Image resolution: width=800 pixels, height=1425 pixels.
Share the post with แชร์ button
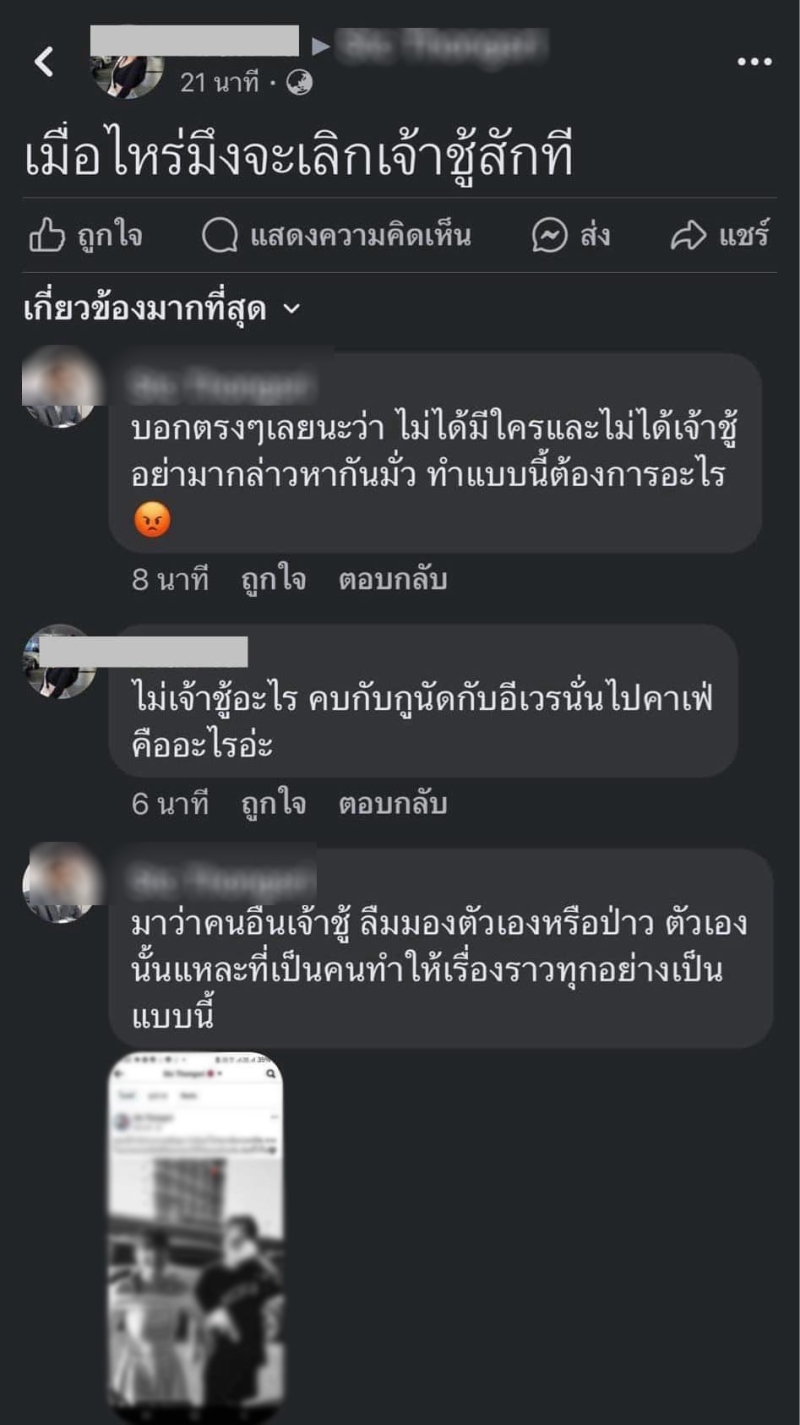(719, 236)
